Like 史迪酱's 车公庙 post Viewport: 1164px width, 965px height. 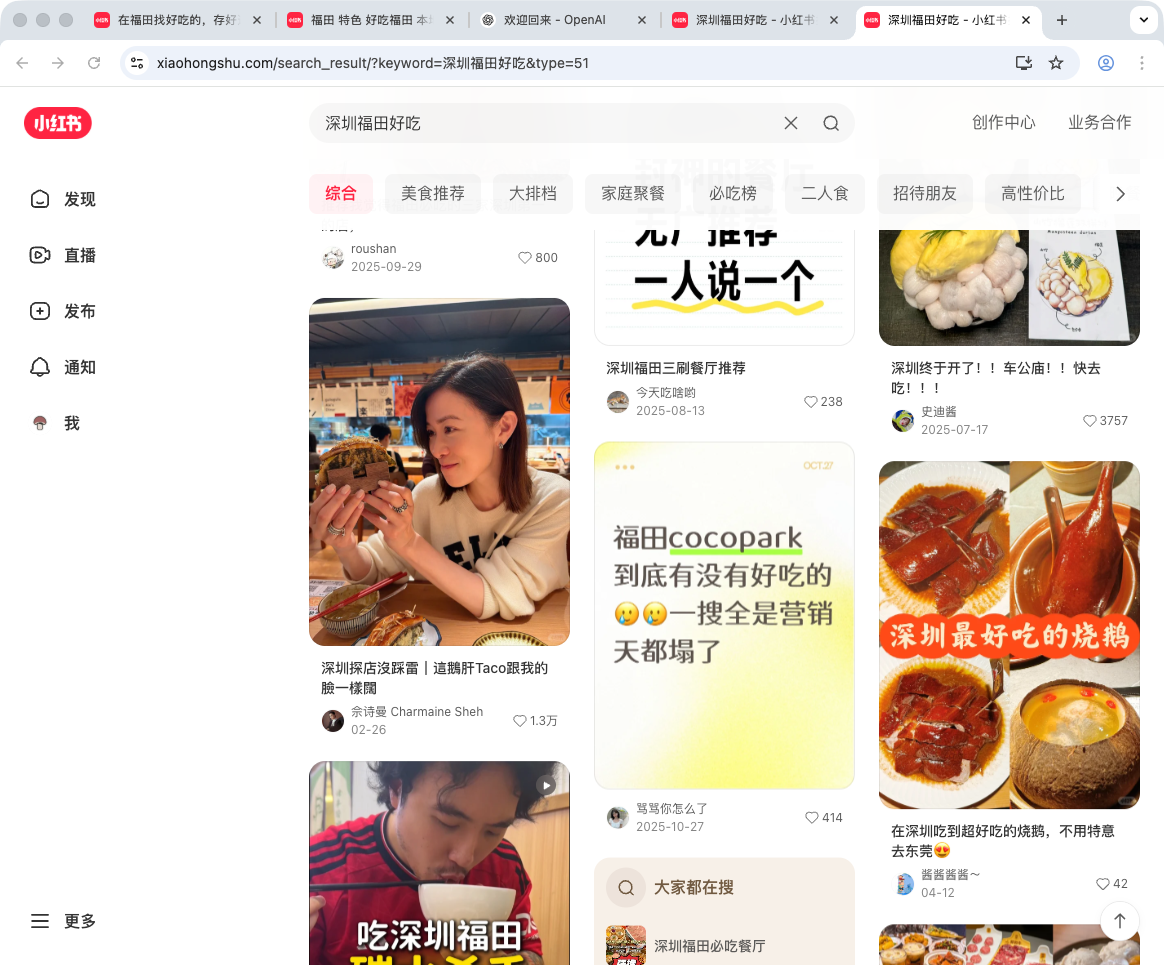tap(1090, 421)
